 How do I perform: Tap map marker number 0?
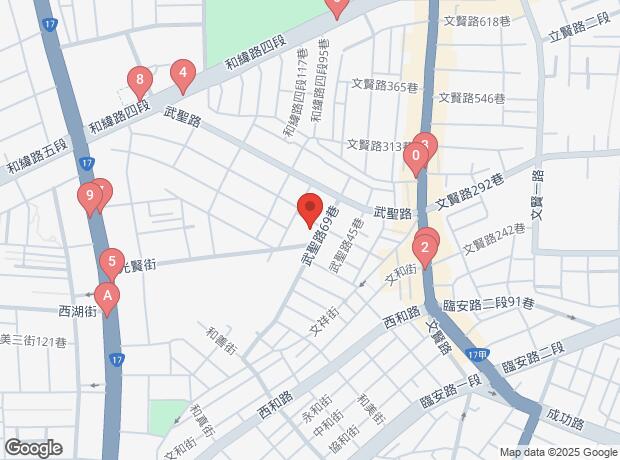tap(415, 157)
